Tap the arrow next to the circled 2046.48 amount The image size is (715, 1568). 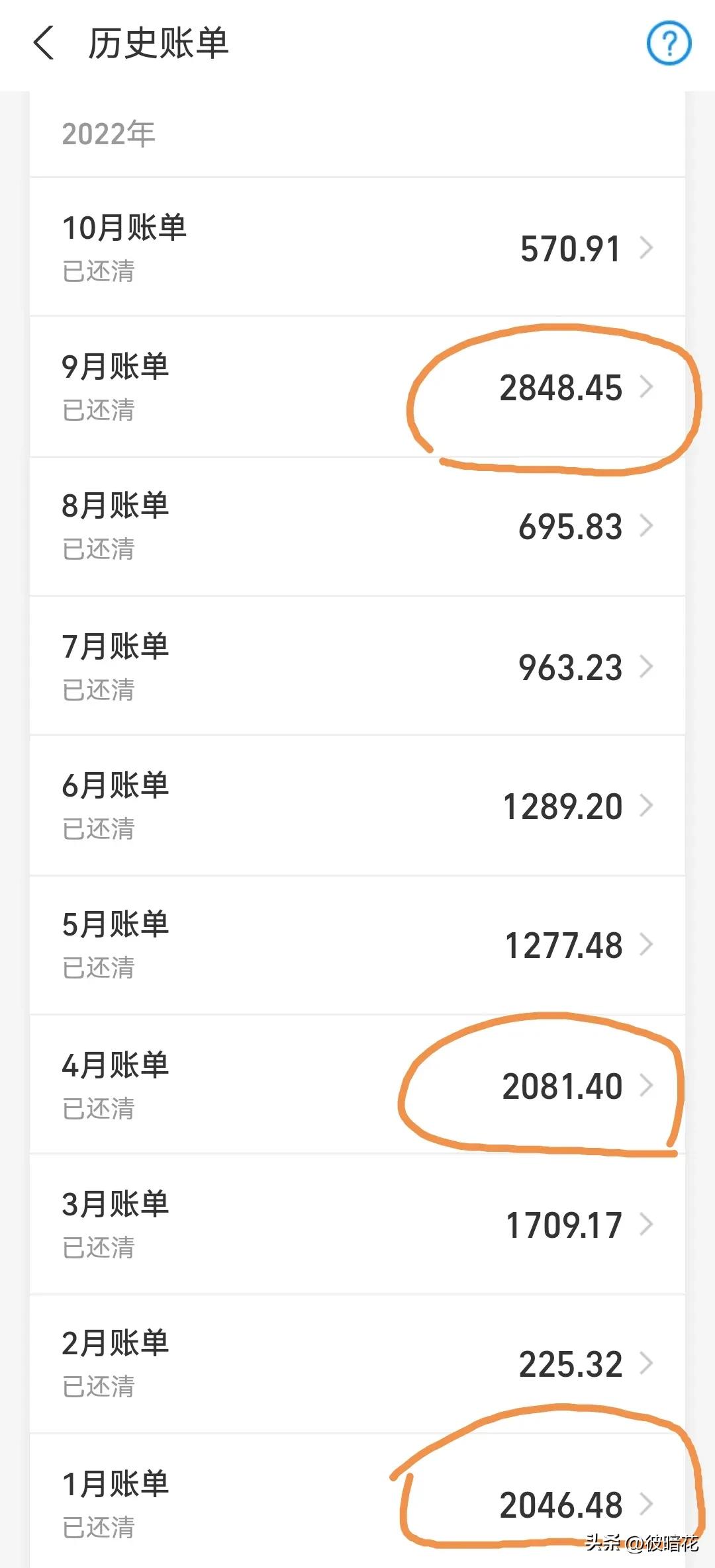[x=645, y=1504]
